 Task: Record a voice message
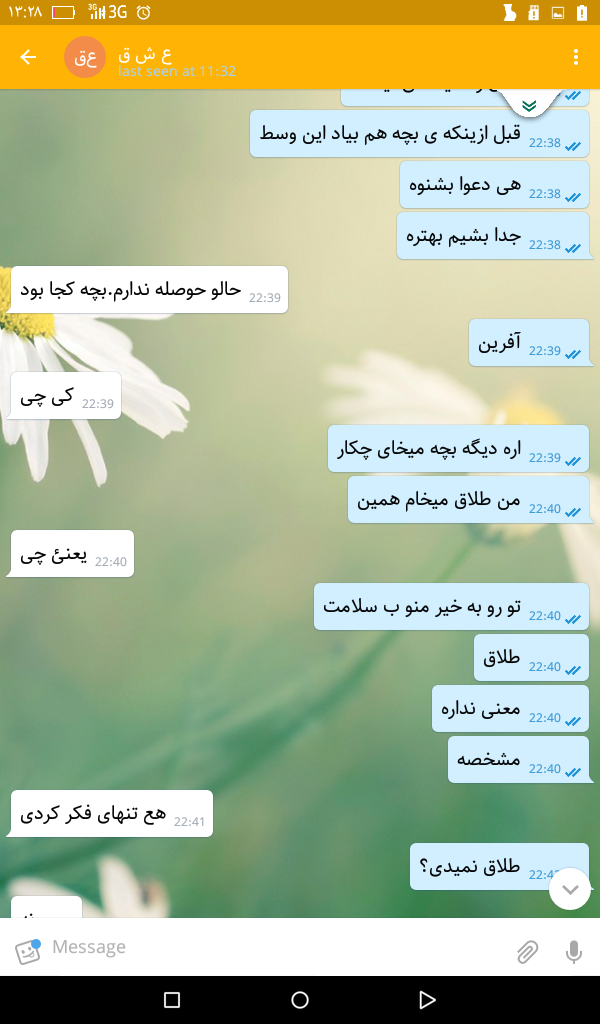(574, 952)
